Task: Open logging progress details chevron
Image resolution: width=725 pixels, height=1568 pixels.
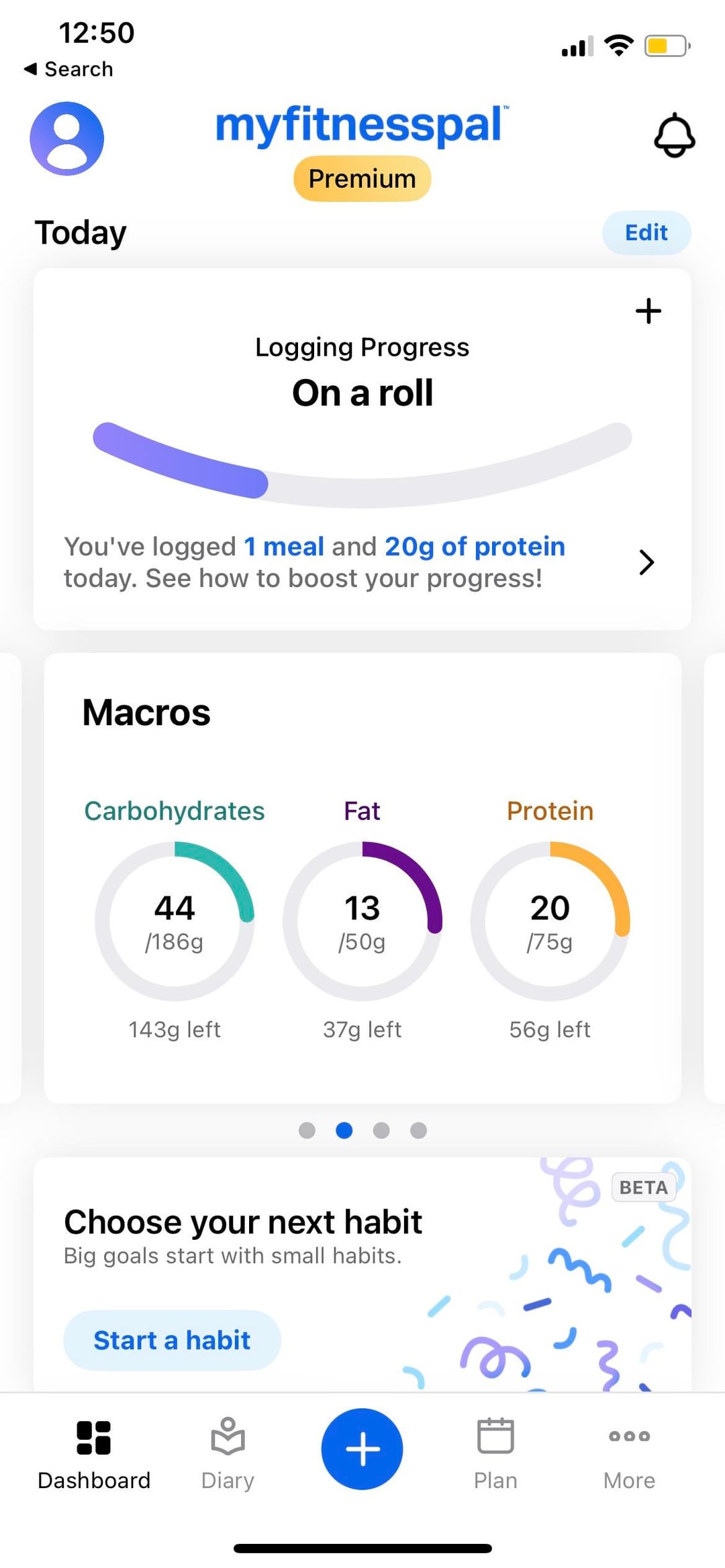Action: (x=646, y=562)
